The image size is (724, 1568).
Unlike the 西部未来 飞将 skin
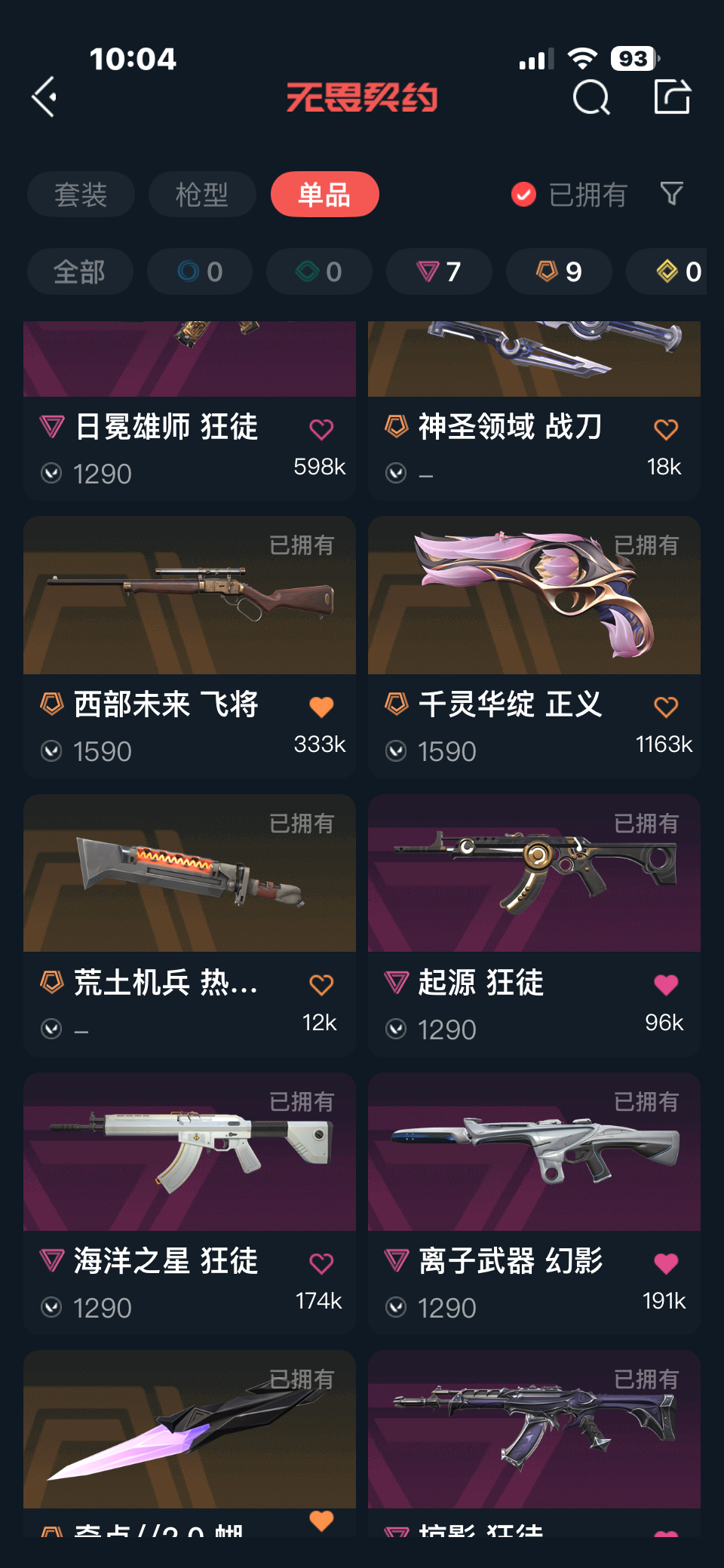click(x=321, y=707)
